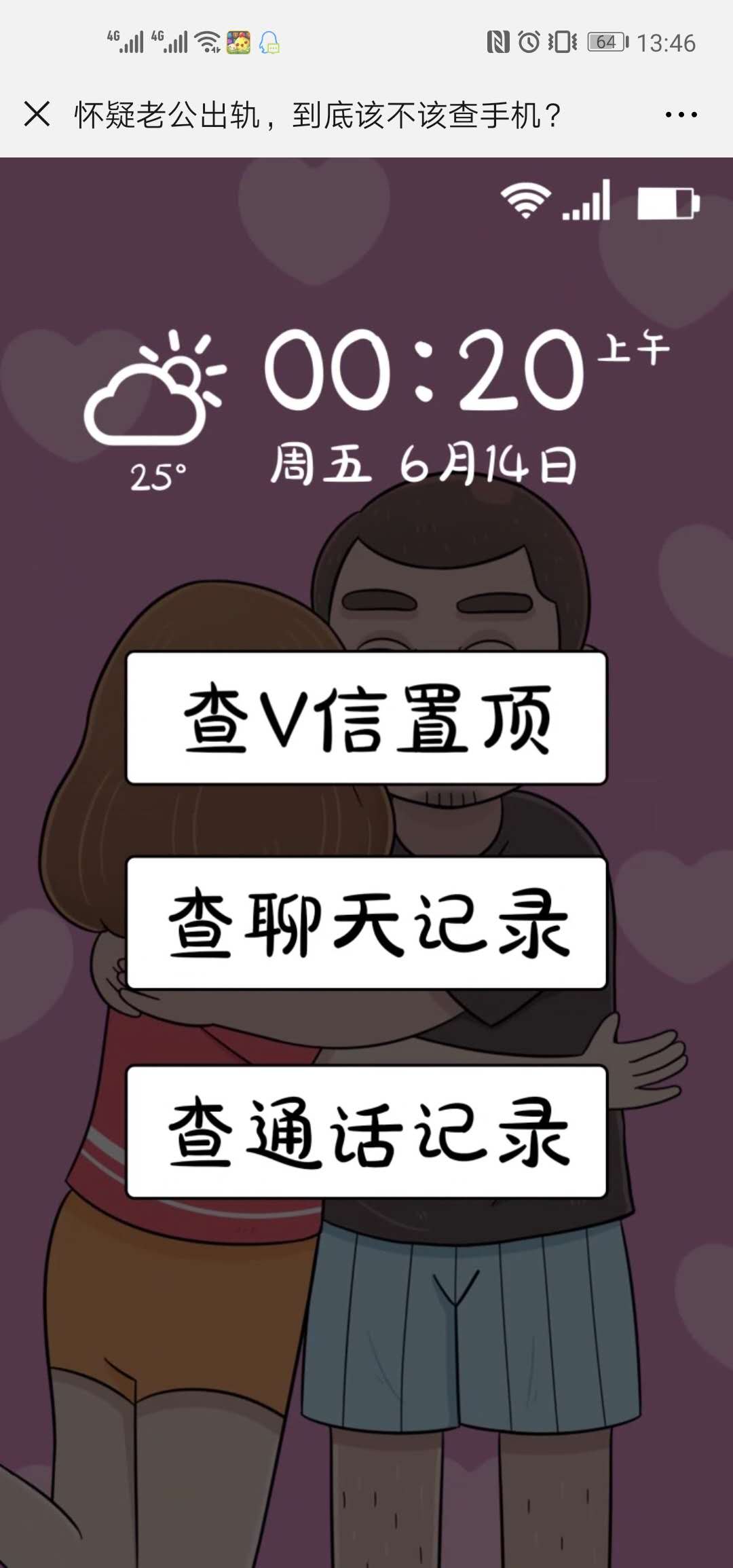Screen dimensions: 733x1568
Task: Pick 查通话记录 option
Action: click(366, 1132)
